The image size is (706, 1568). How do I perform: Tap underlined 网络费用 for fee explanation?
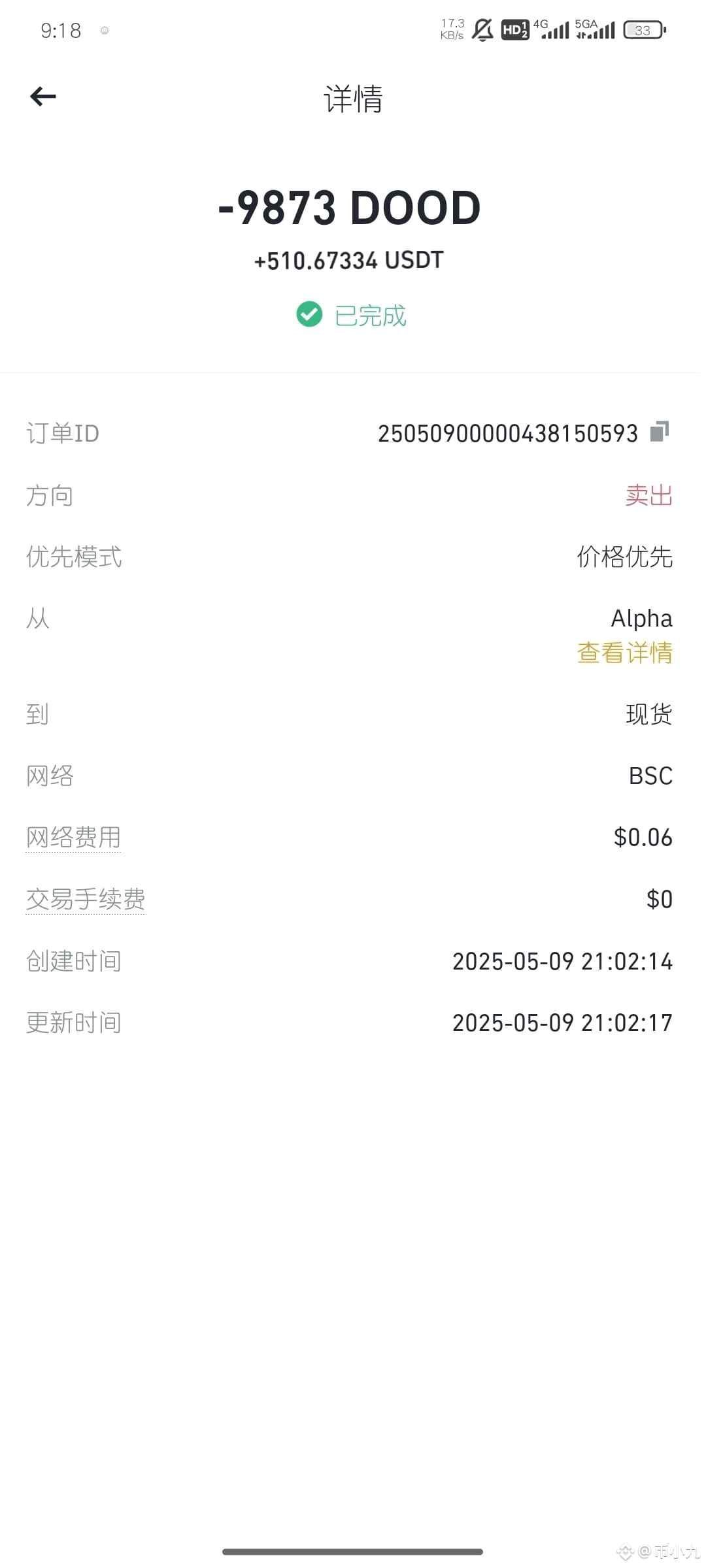click(x=73, y=837)
